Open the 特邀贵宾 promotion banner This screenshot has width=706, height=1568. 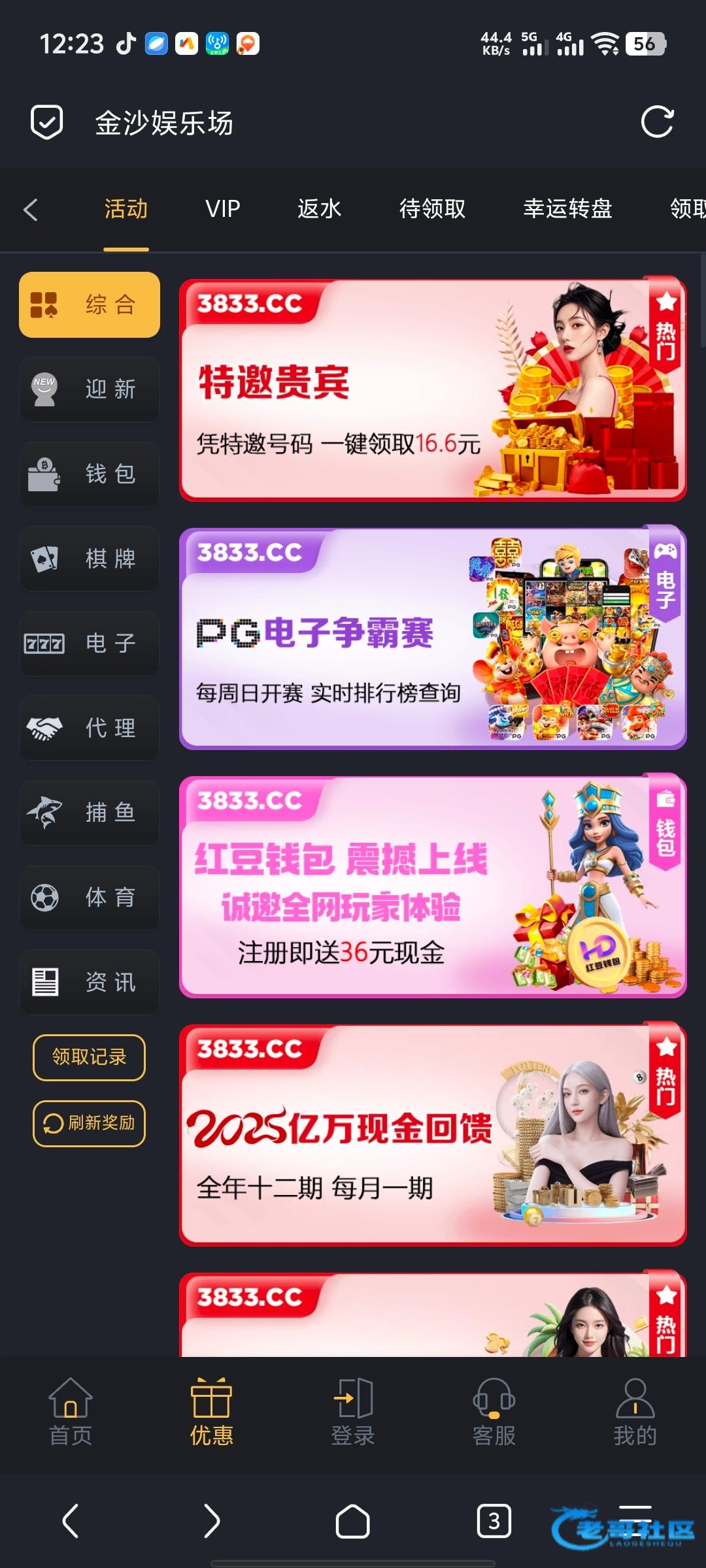point(432,390)
